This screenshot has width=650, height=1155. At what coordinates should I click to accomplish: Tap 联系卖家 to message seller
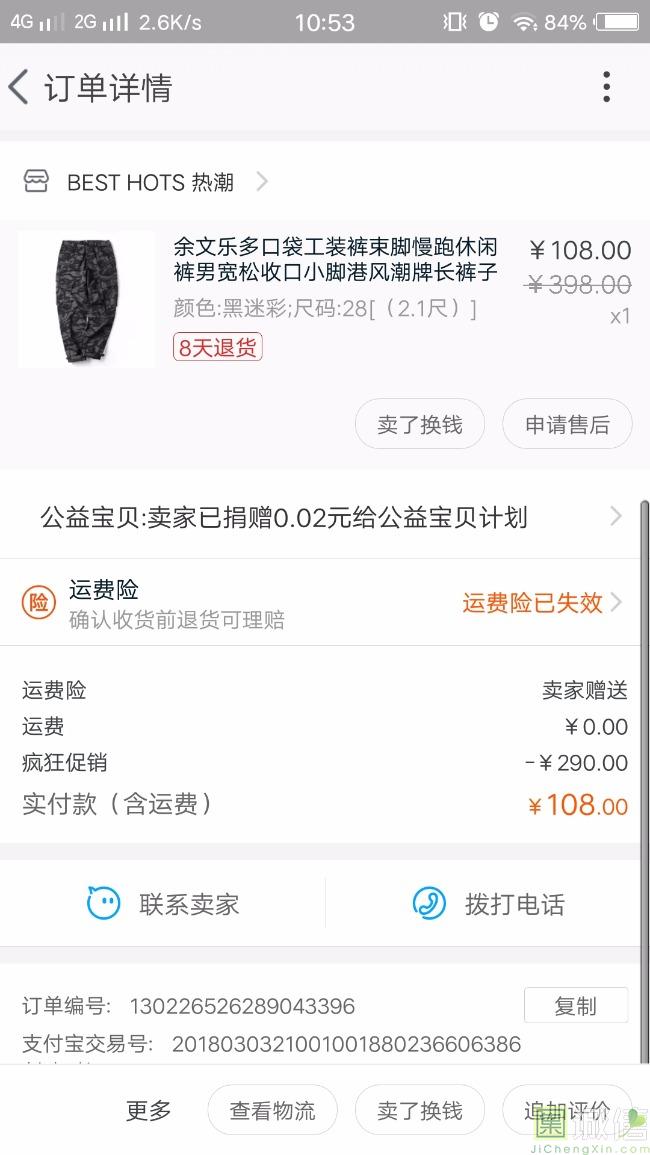pos(163,904)
